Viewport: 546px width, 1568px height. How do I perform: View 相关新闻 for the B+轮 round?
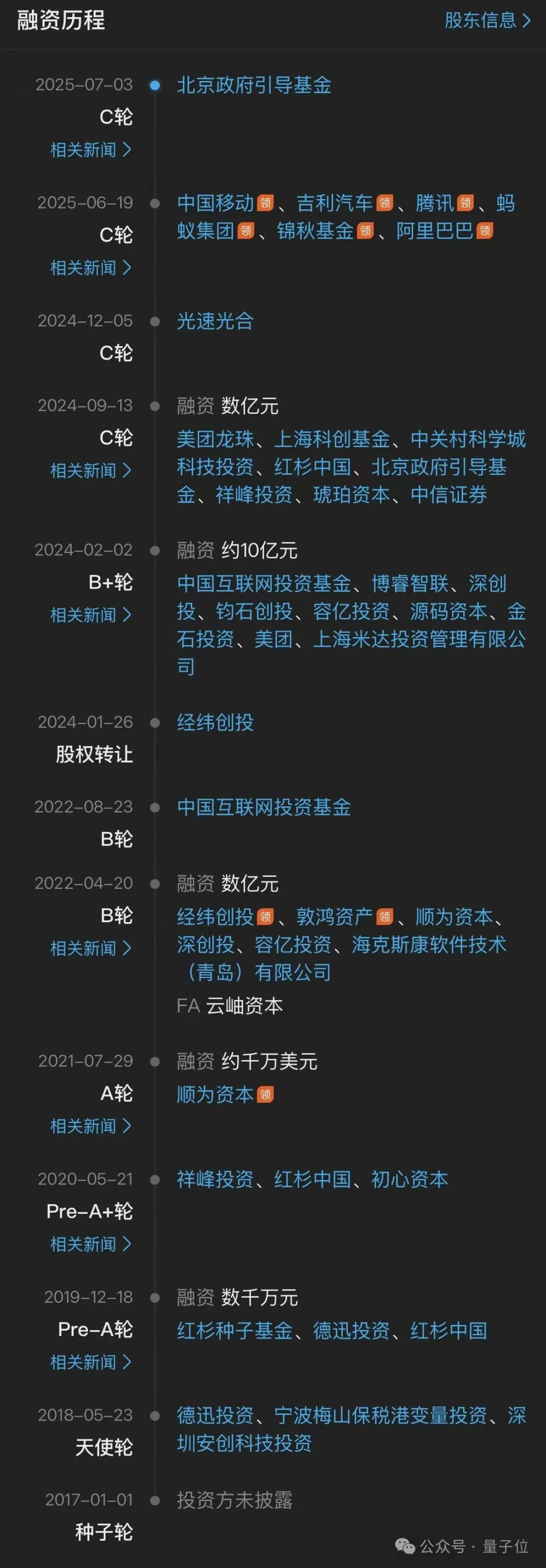click(x=90, y=615)
